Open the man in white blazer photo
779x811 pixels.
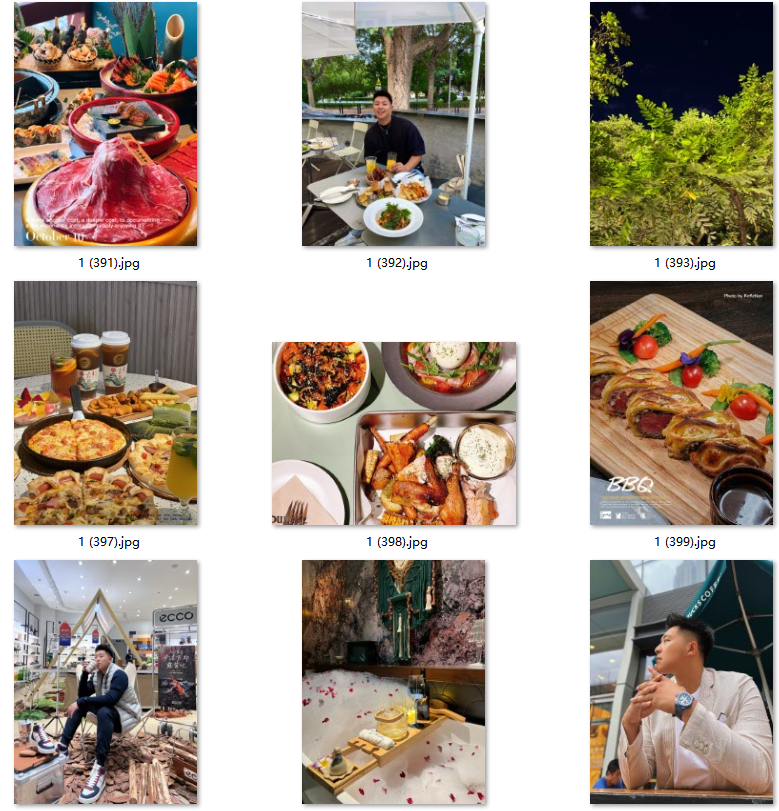[x=681, y=682]
